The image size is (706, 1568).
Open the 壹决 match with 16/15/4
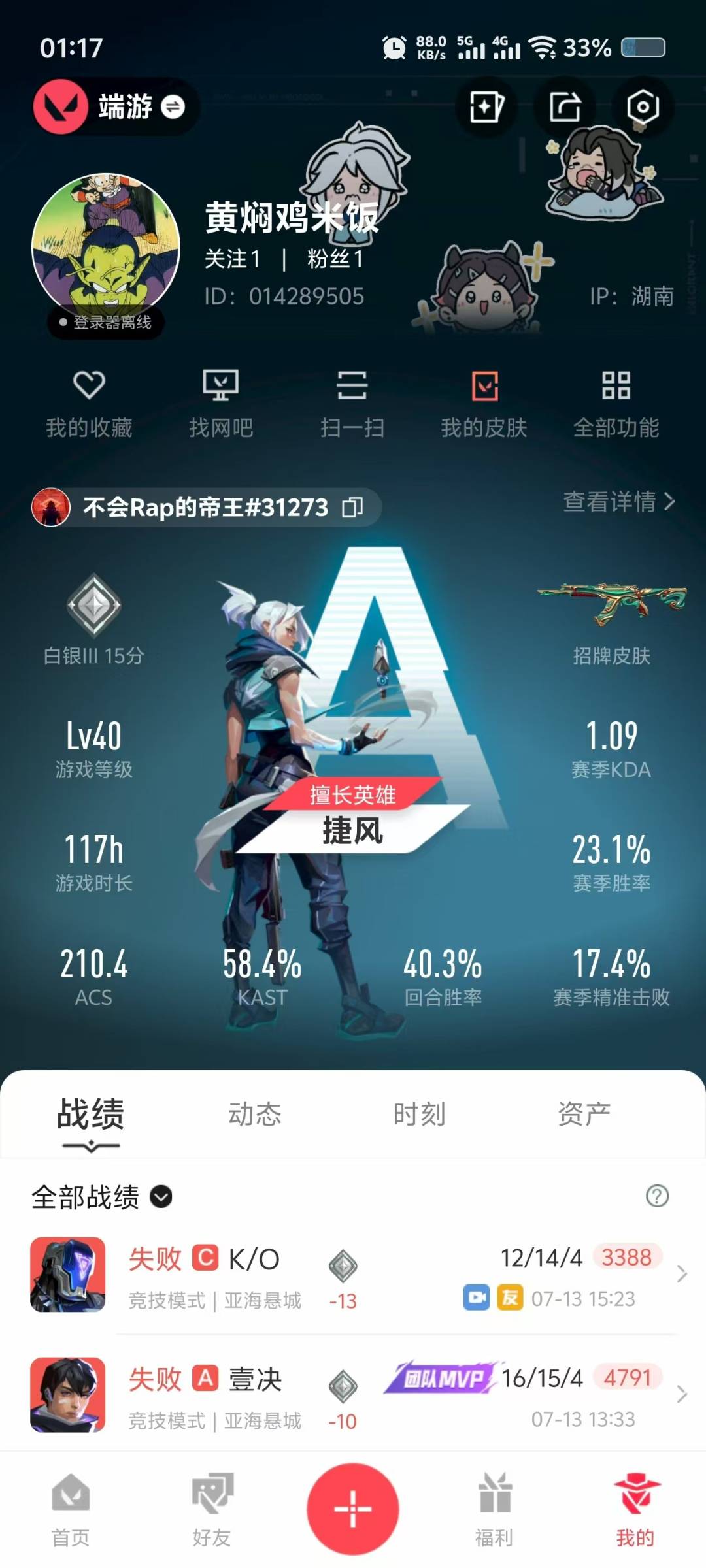click(x=353, y=1394)
